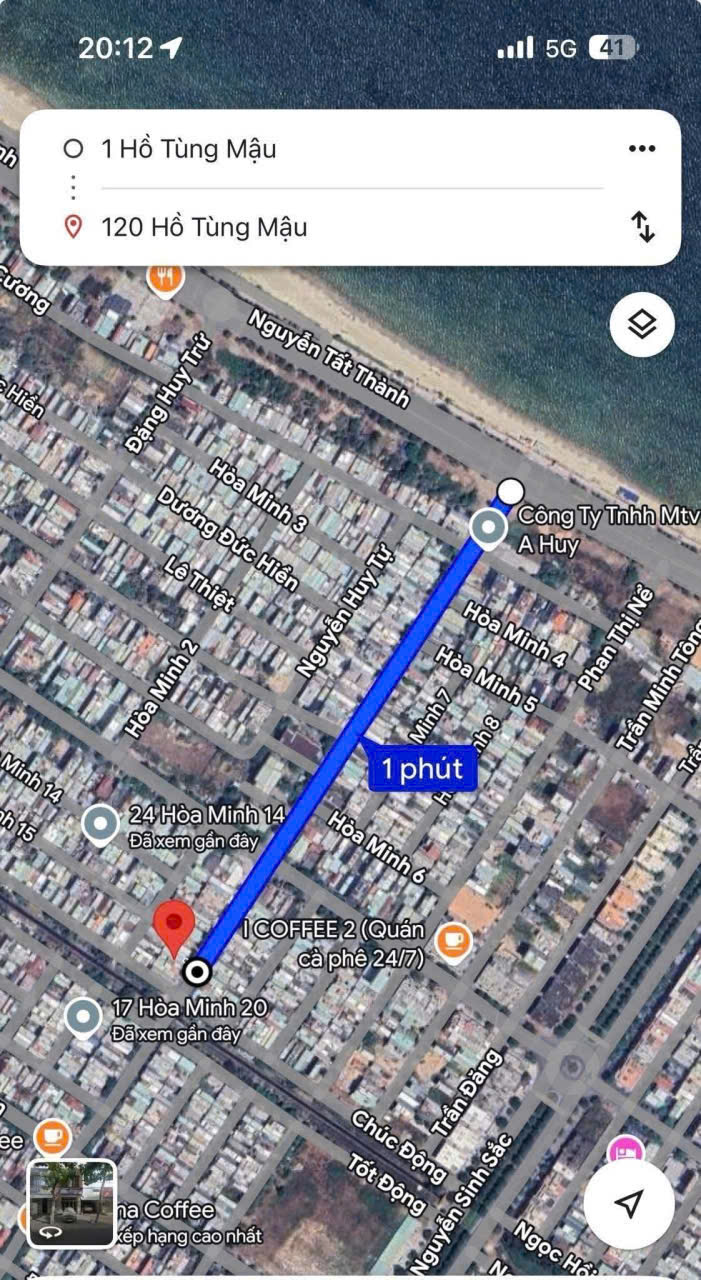This screenshot has width=701, height=1280.
Task: Tap the red destination pin
Action: [x=175, y=926]
